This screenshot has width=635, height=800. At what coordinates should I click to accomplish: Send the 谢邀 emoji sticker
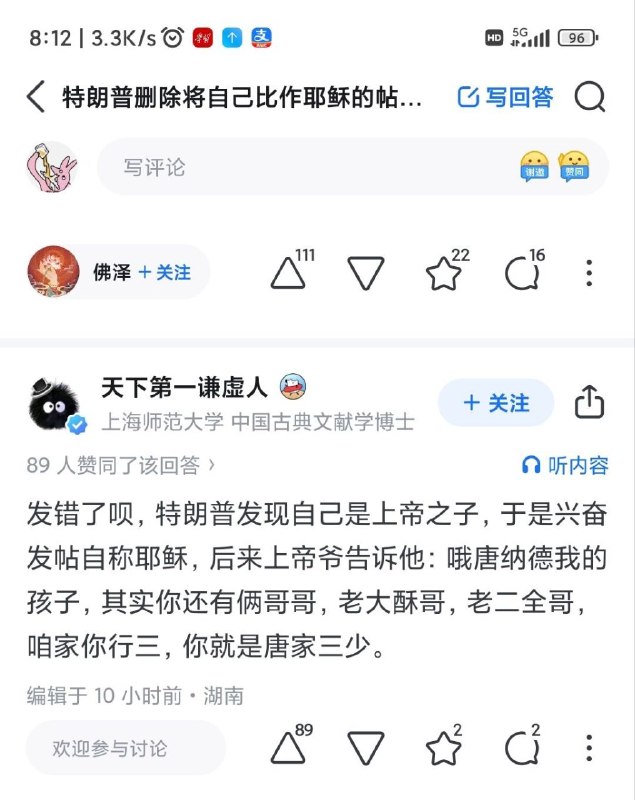535,166
